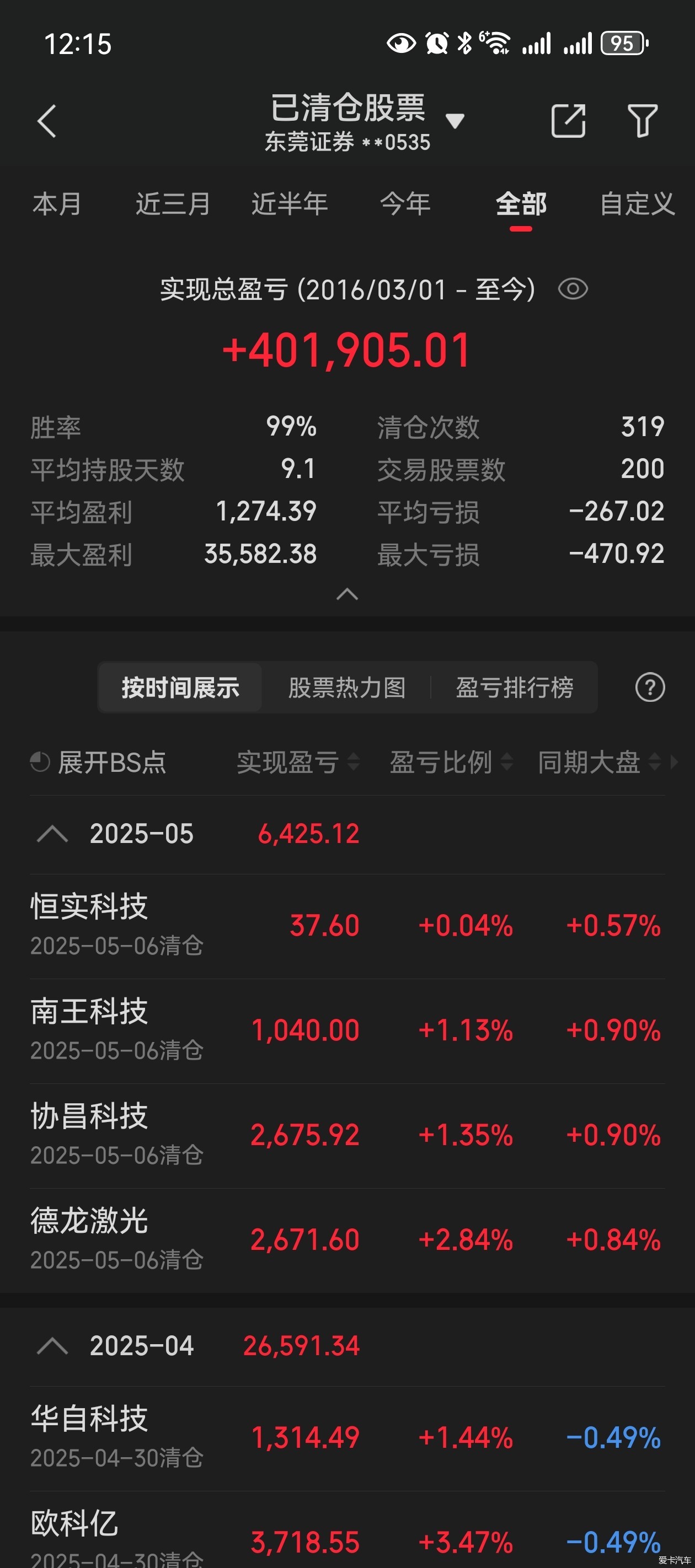
Task: Sort by 实现盈亏 column
Action: [298, 762]
